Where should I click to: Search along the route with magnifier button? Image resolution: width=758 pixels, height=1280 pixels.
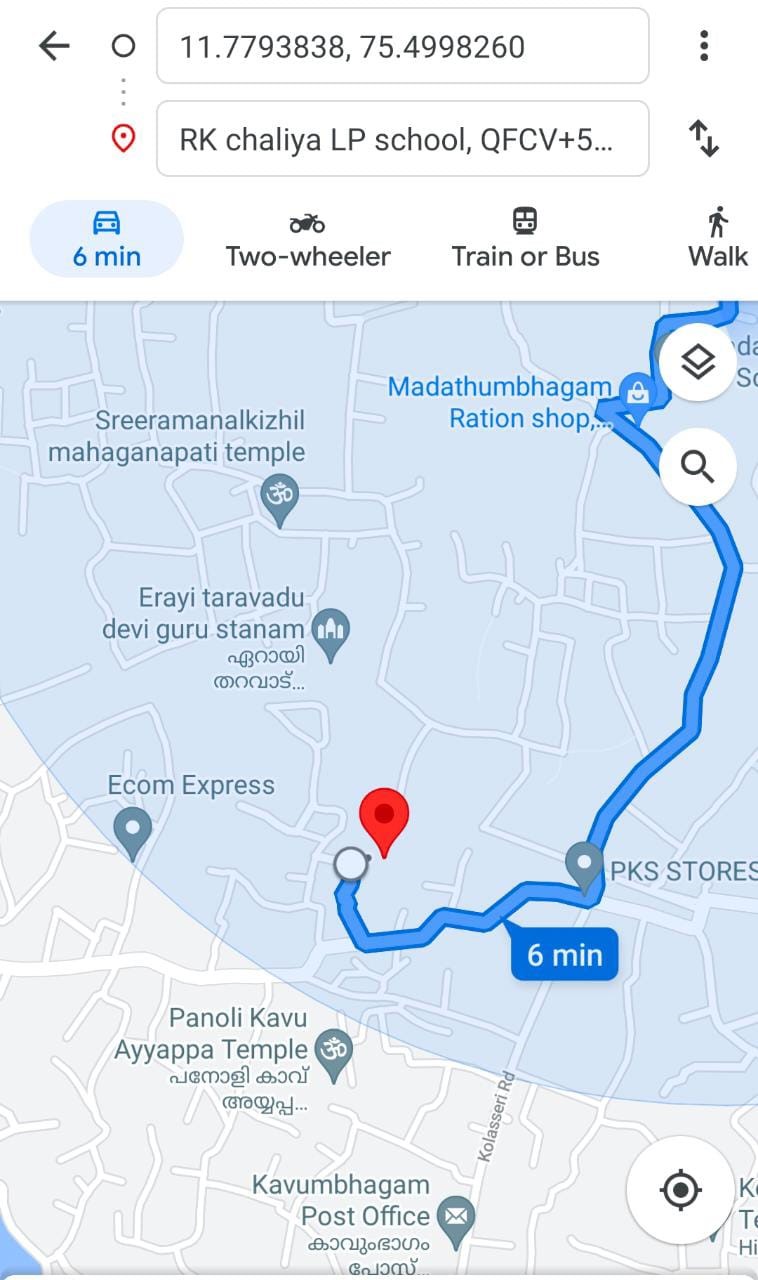click(697, 466)
